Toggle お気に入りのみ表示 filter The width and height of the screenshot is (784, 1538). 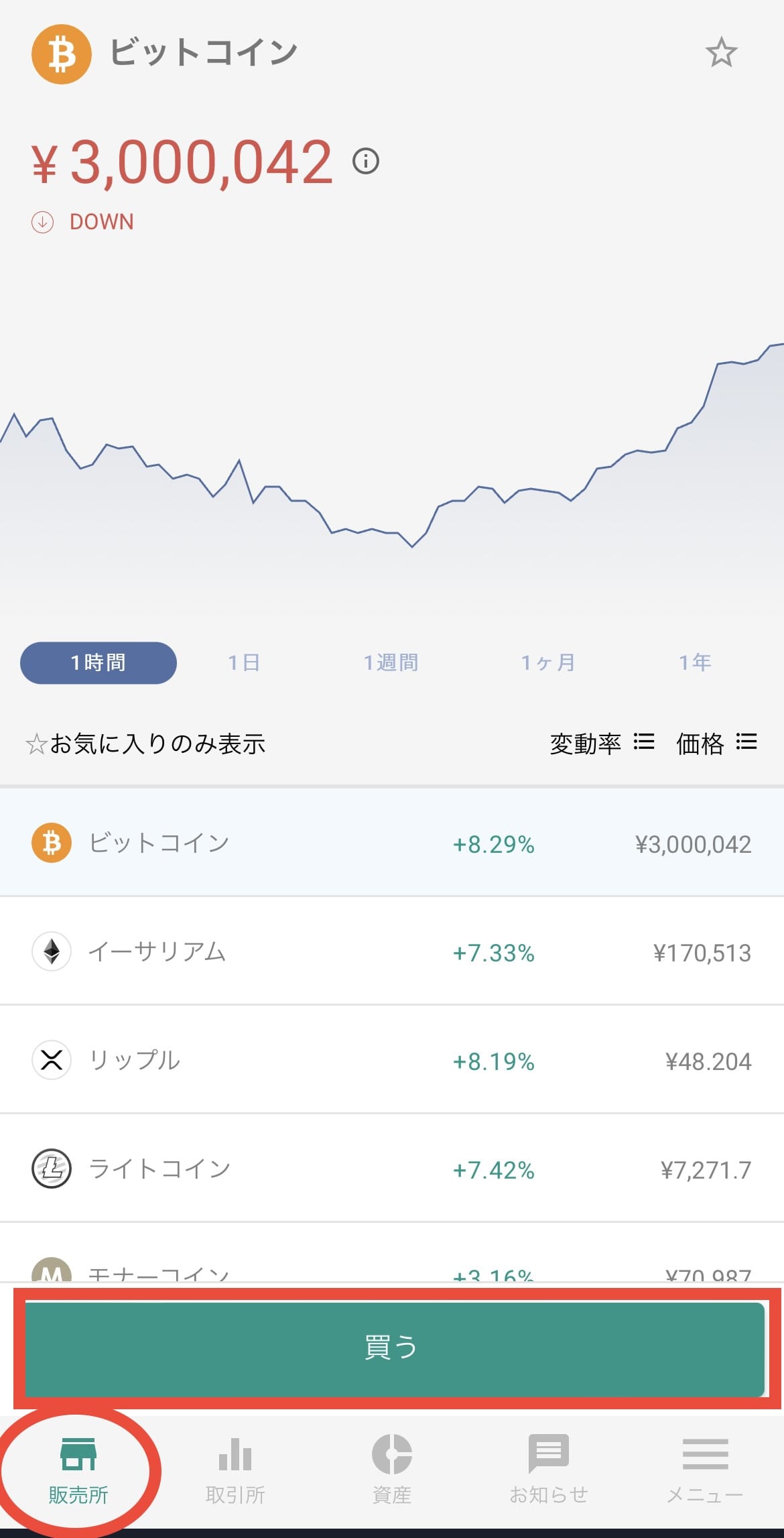[145, 744]
